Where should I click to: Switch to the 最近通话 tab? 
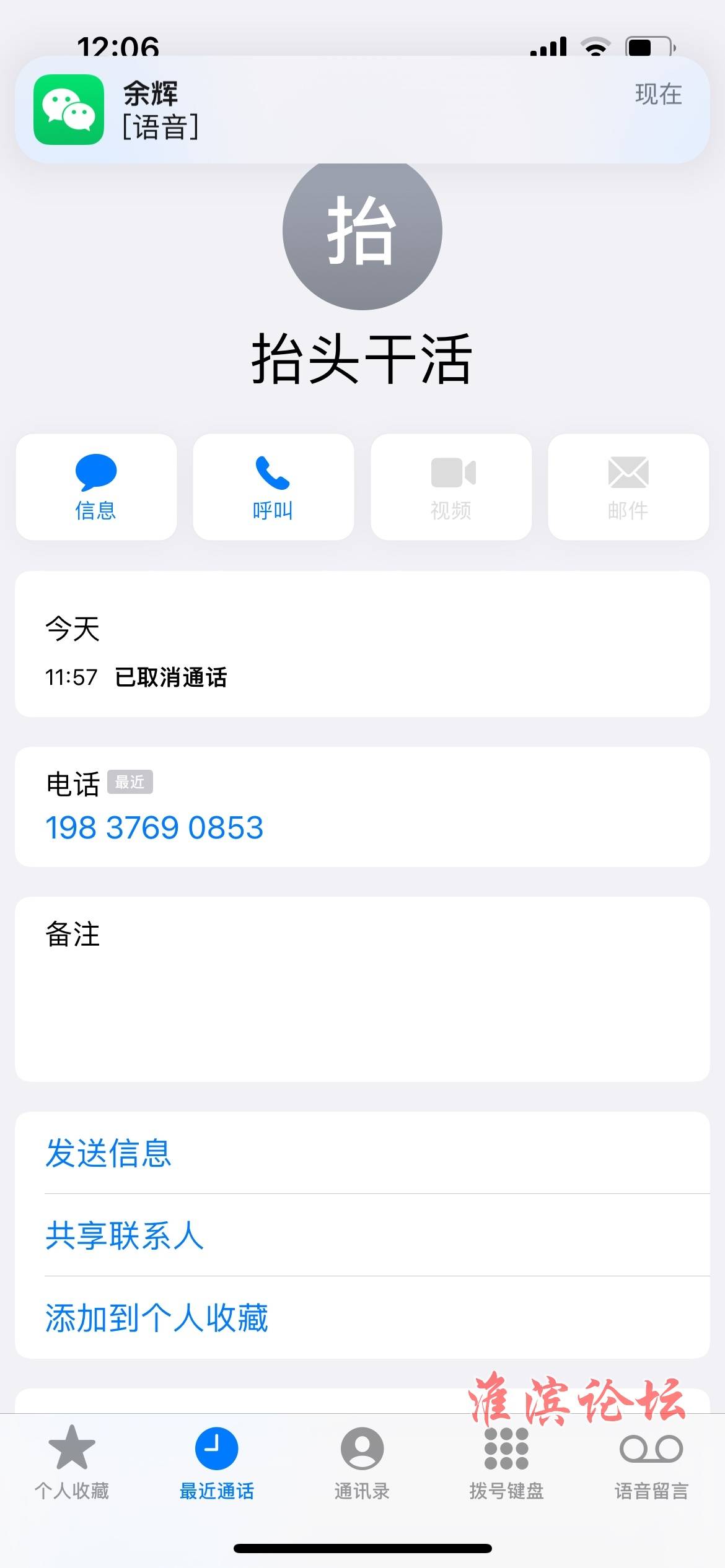217,1463
